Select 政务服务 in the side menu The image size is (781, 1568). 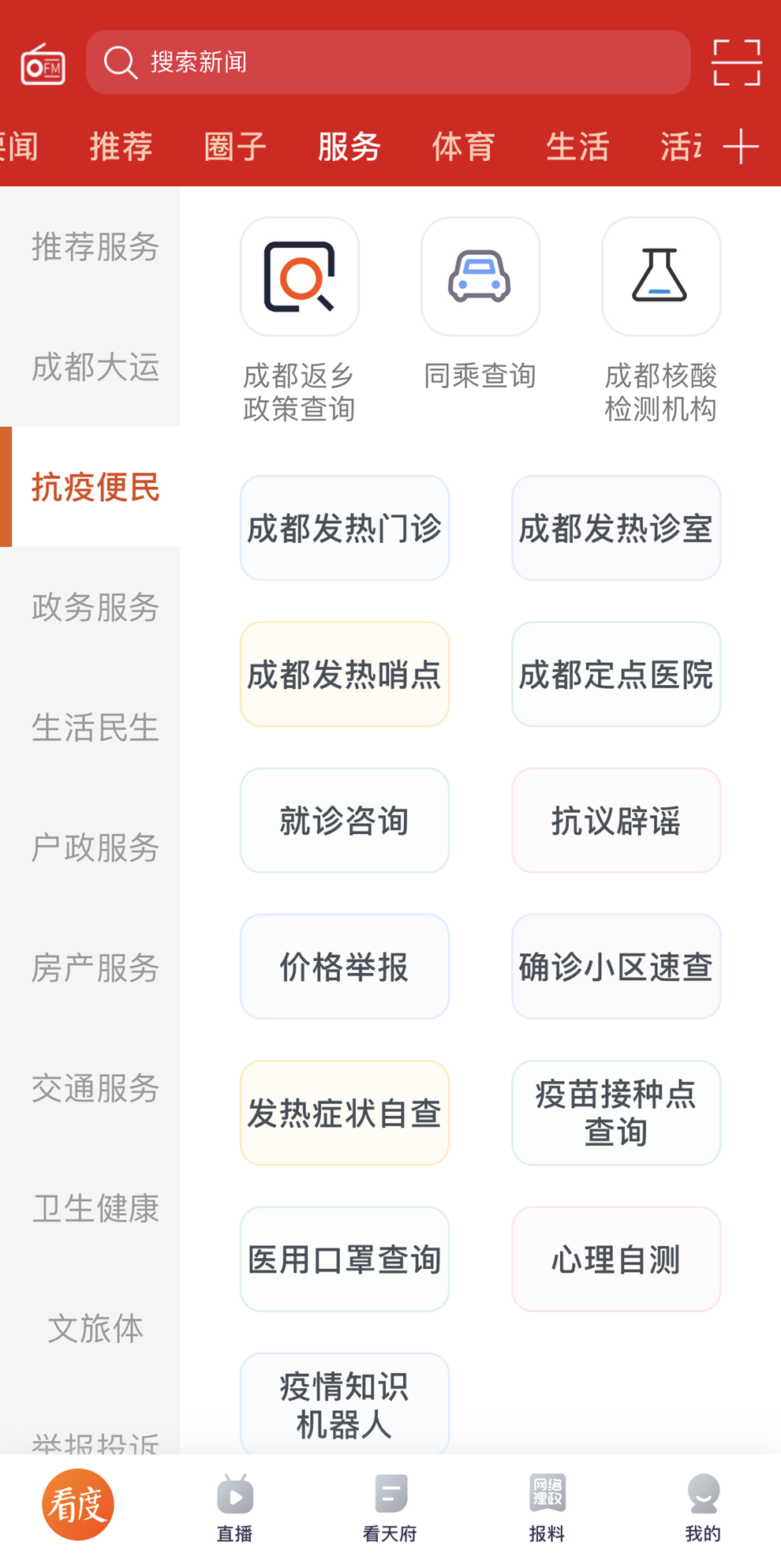pyautogui.click(x=95, y=607)
